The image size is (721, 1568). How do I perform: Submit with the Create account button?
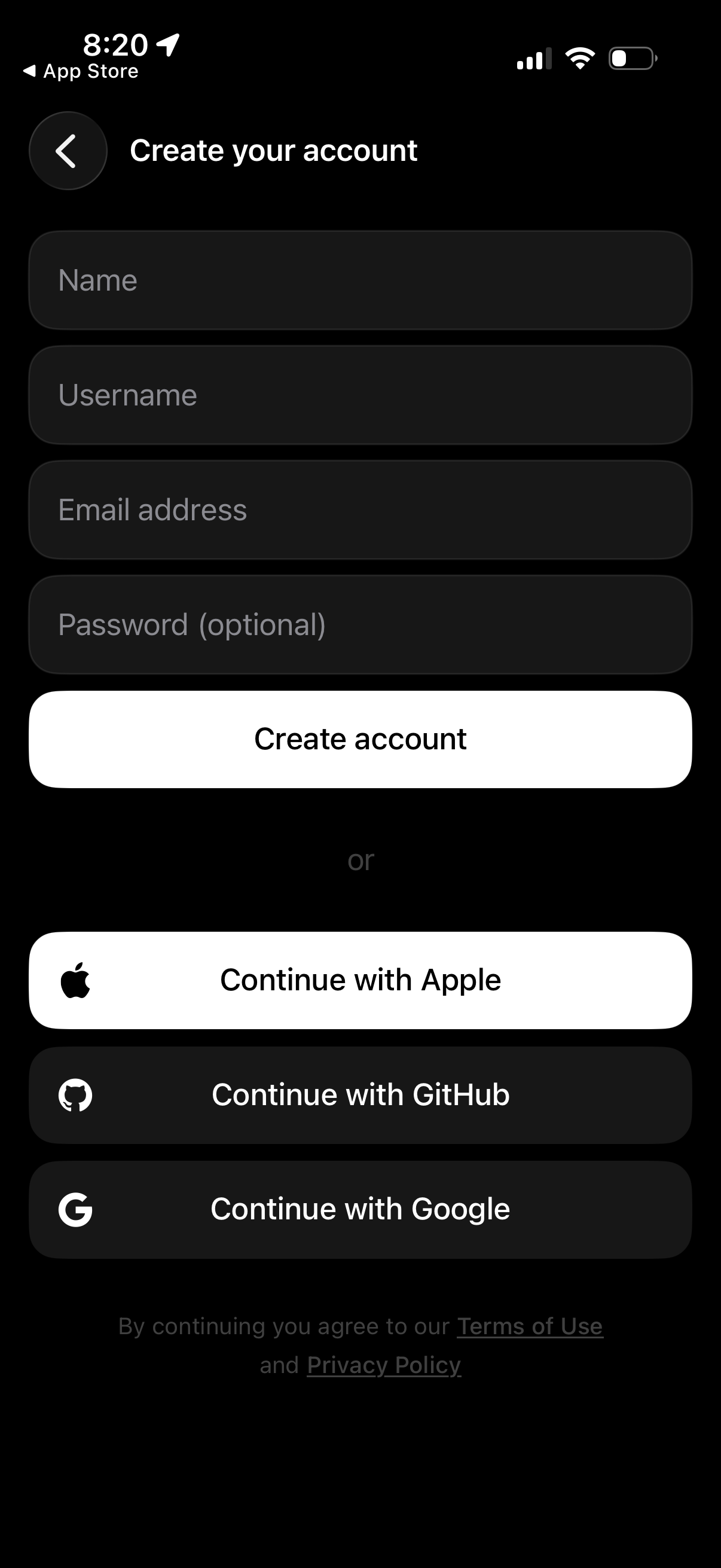click(x=360, y=739)
